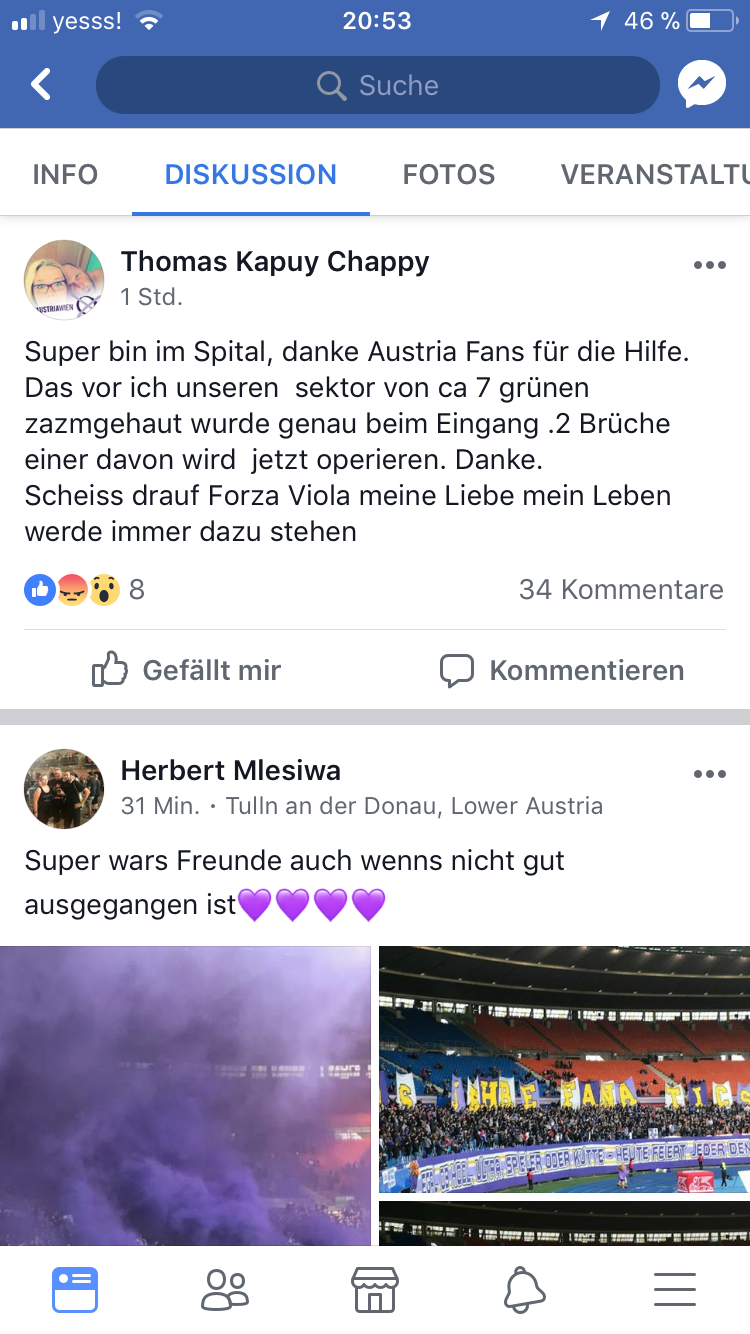Switch to the INFO tab
The image size is (750, 1334).
(x=65, y=174)
